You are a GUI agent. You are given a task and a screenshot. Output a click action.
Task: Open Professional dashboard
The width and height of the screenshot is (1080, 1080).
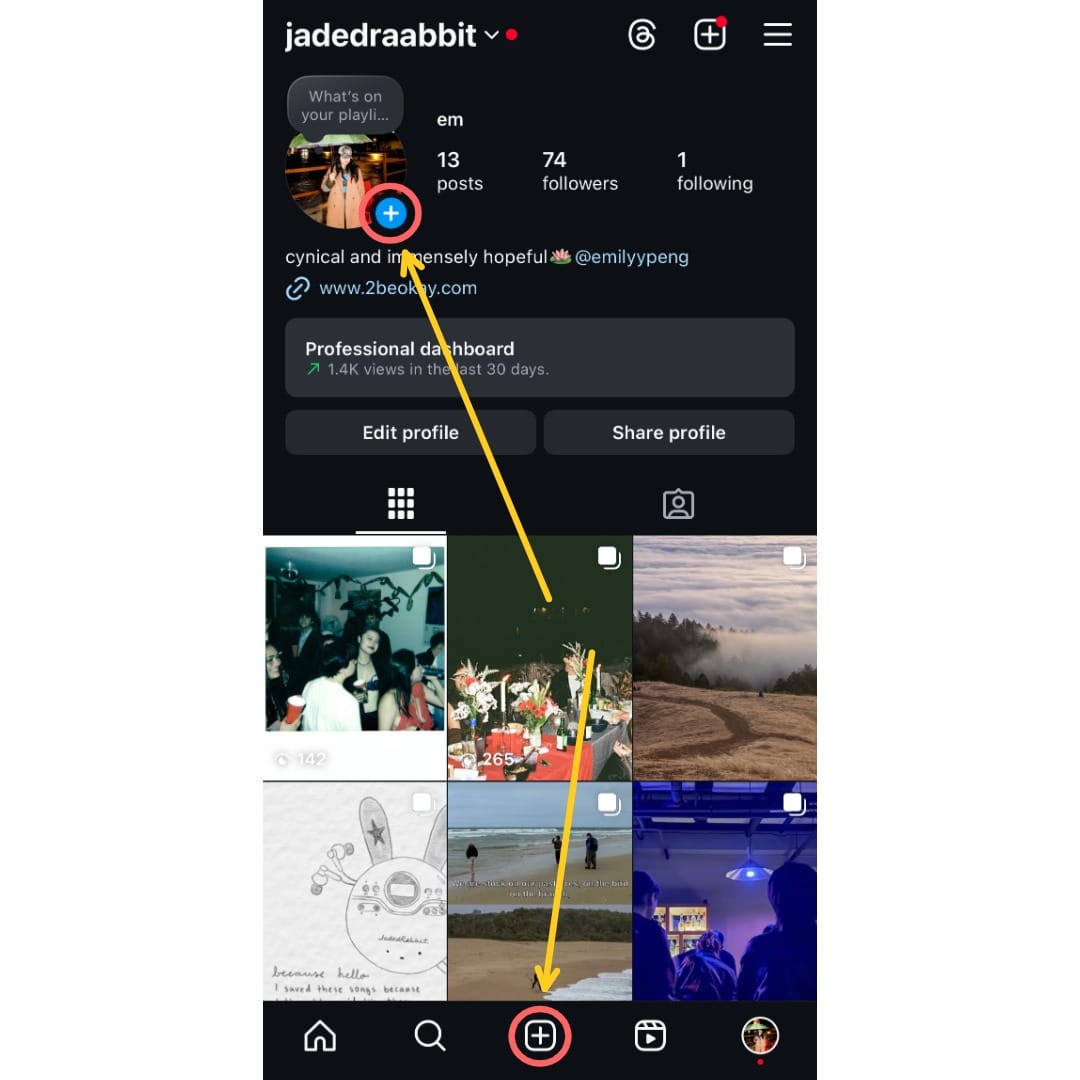pyautogui.click(x=539, y=358)
